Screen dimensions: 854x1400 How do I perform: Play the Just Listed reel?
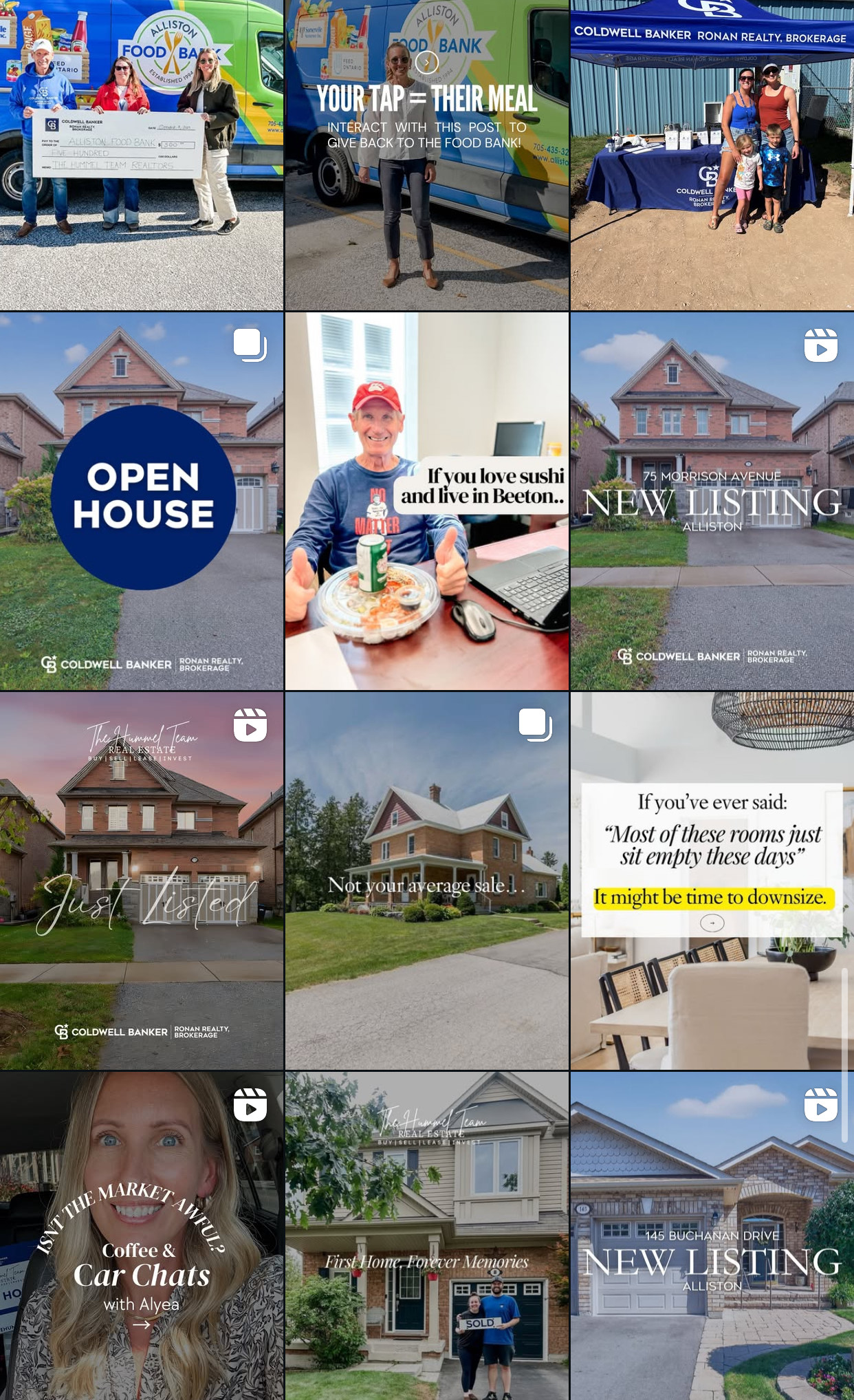click(141, 881)
